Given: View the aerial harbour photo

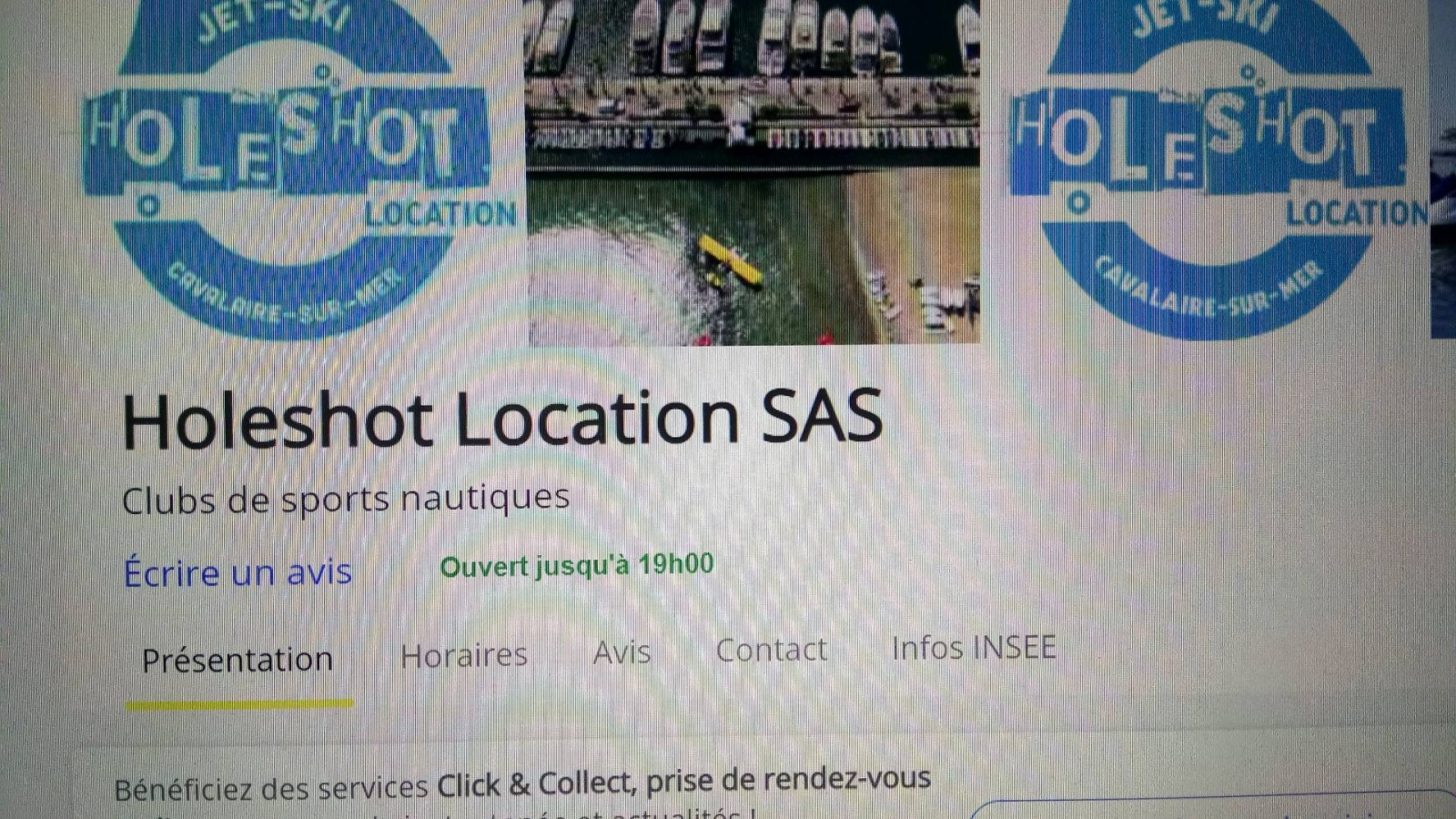Looking at the screenshot, I should (753, 173).
